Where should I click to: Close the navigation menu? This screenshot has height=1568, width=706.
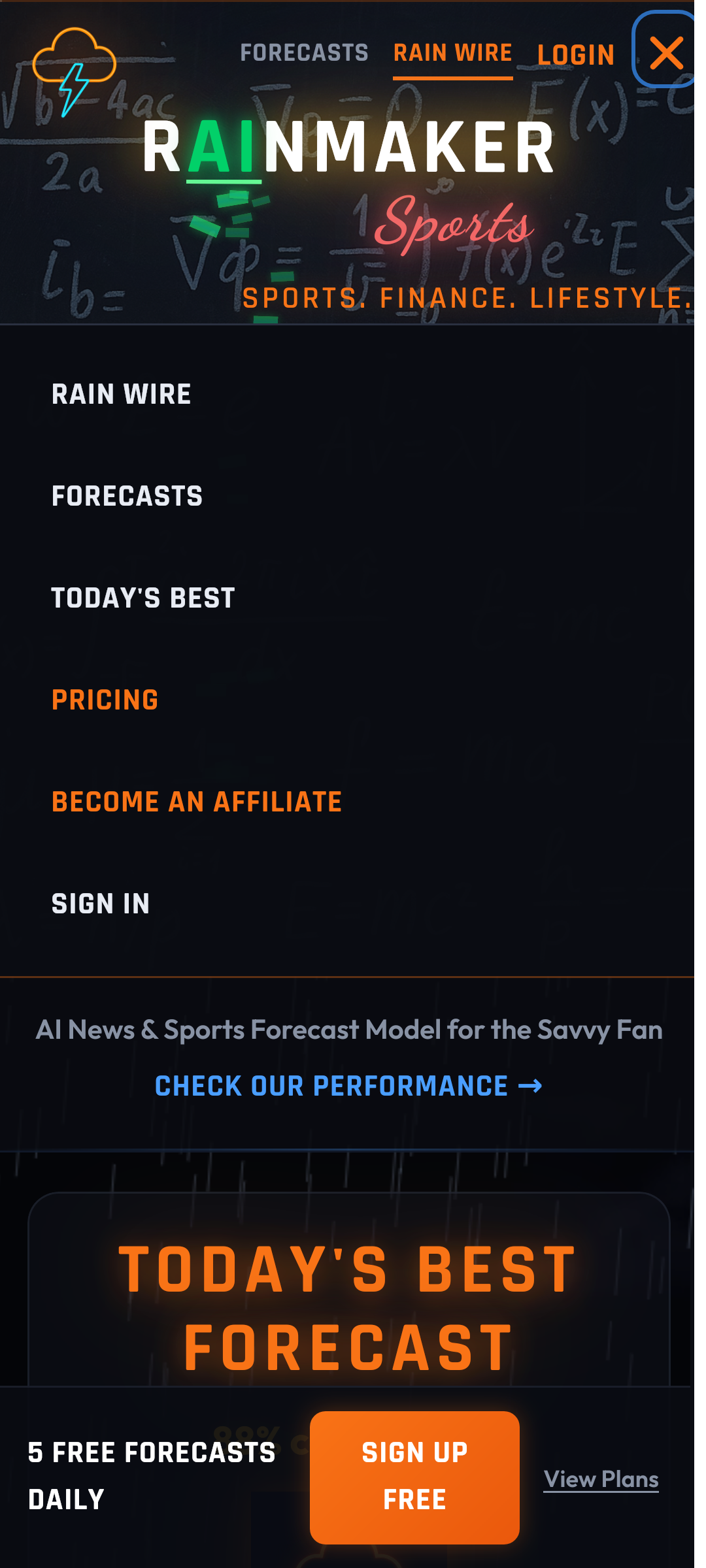(x=665, y=51)
